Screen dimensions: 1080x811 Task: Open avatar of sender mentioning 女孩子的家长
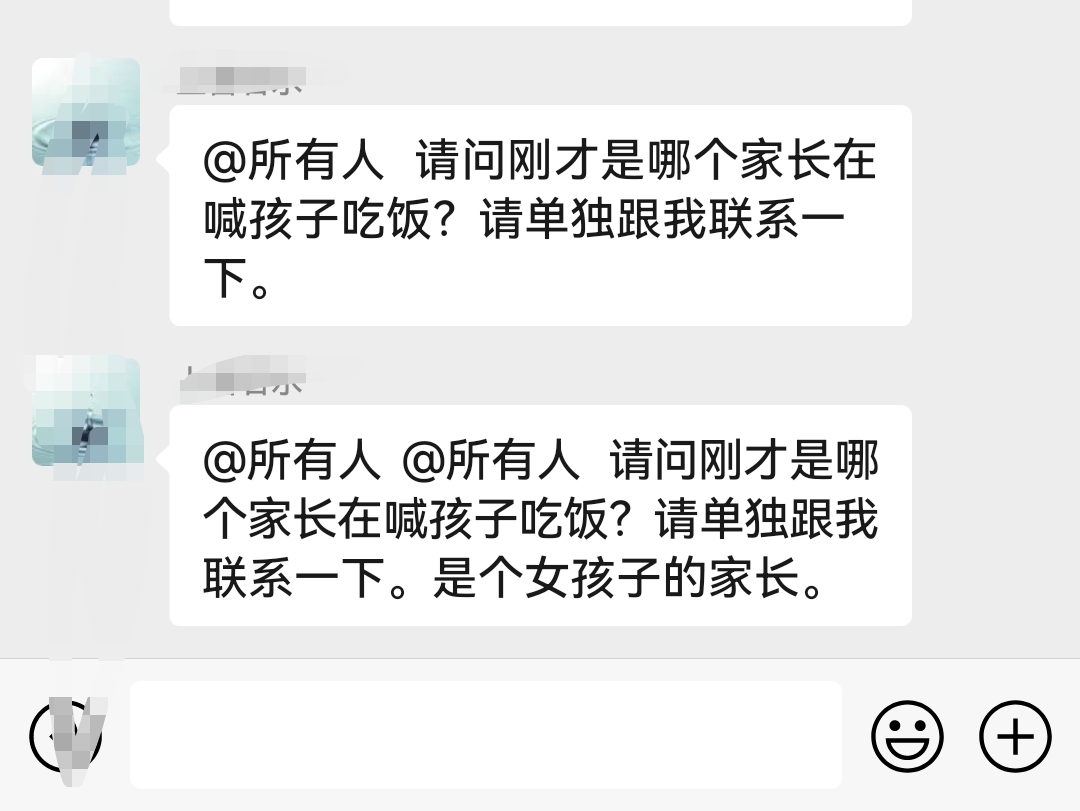[86, 411]
